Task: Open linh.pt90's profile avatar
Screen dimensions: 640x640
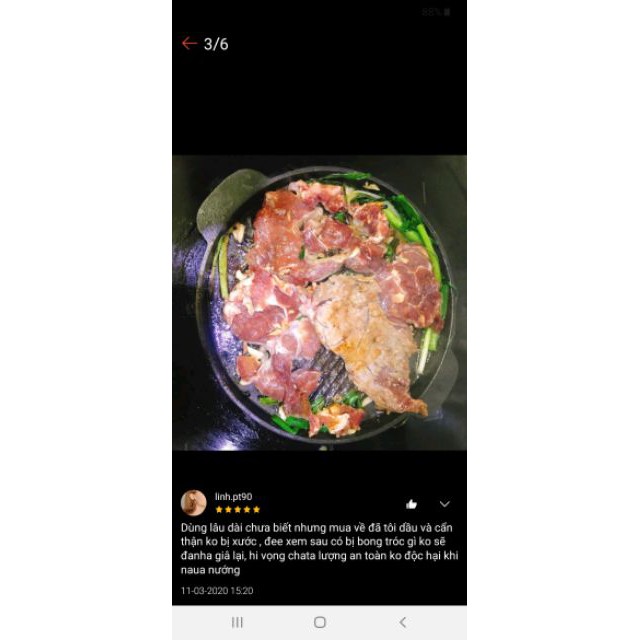Action: [x=193, y=503]
